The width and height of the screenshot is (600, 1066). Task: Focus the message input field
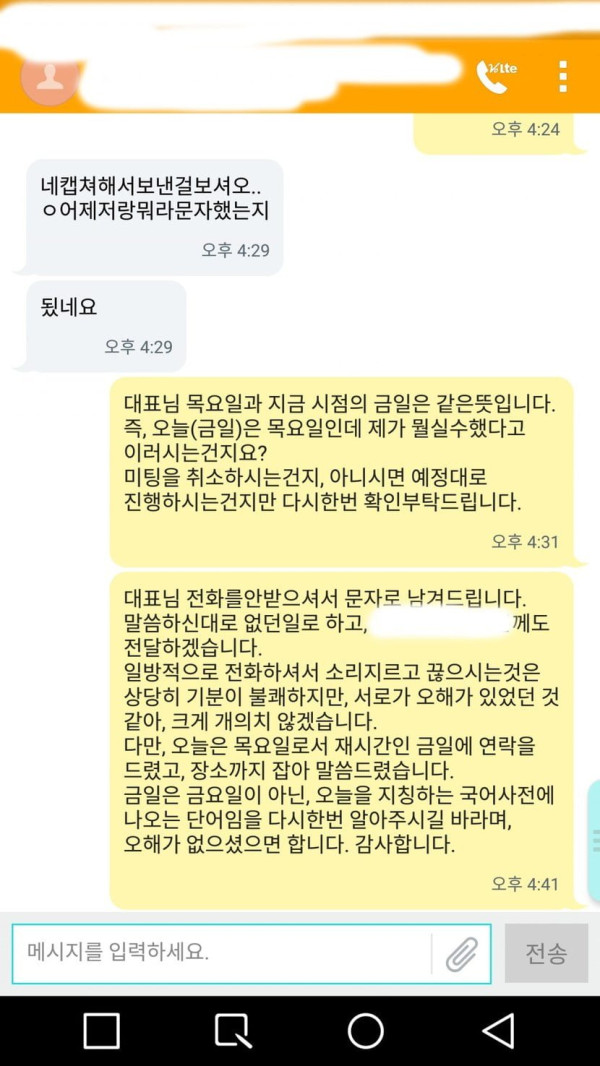pos(220,953)
